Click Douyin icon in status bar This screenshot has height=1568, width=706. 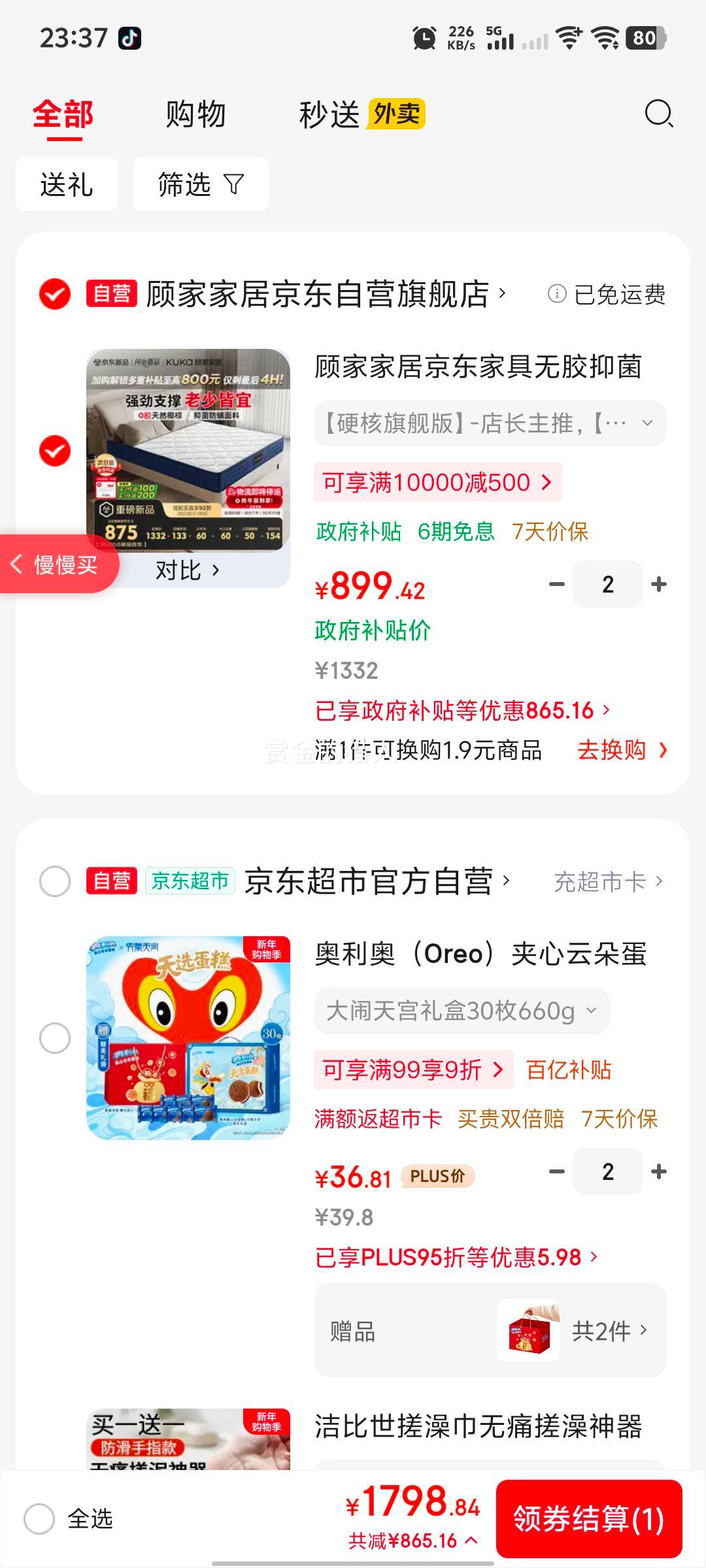click(x=129, y=39)
